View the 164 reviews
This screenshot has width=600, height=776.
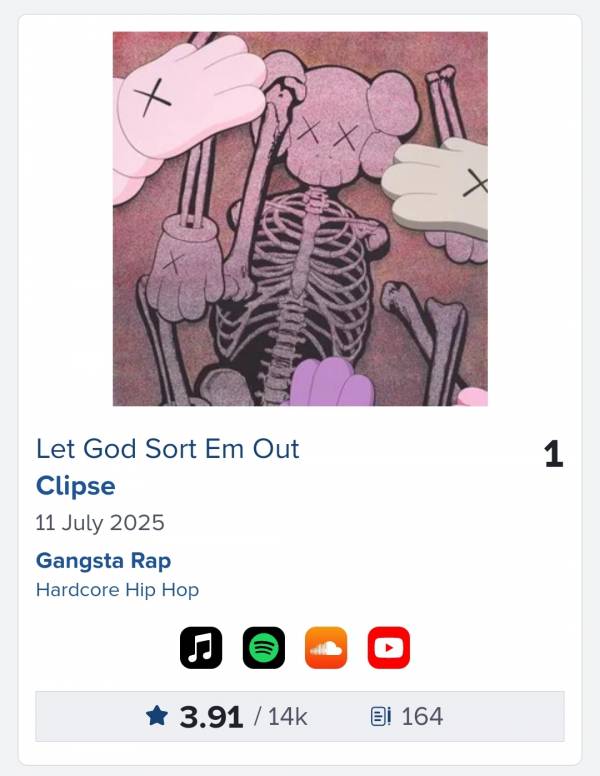pos(406,716)
